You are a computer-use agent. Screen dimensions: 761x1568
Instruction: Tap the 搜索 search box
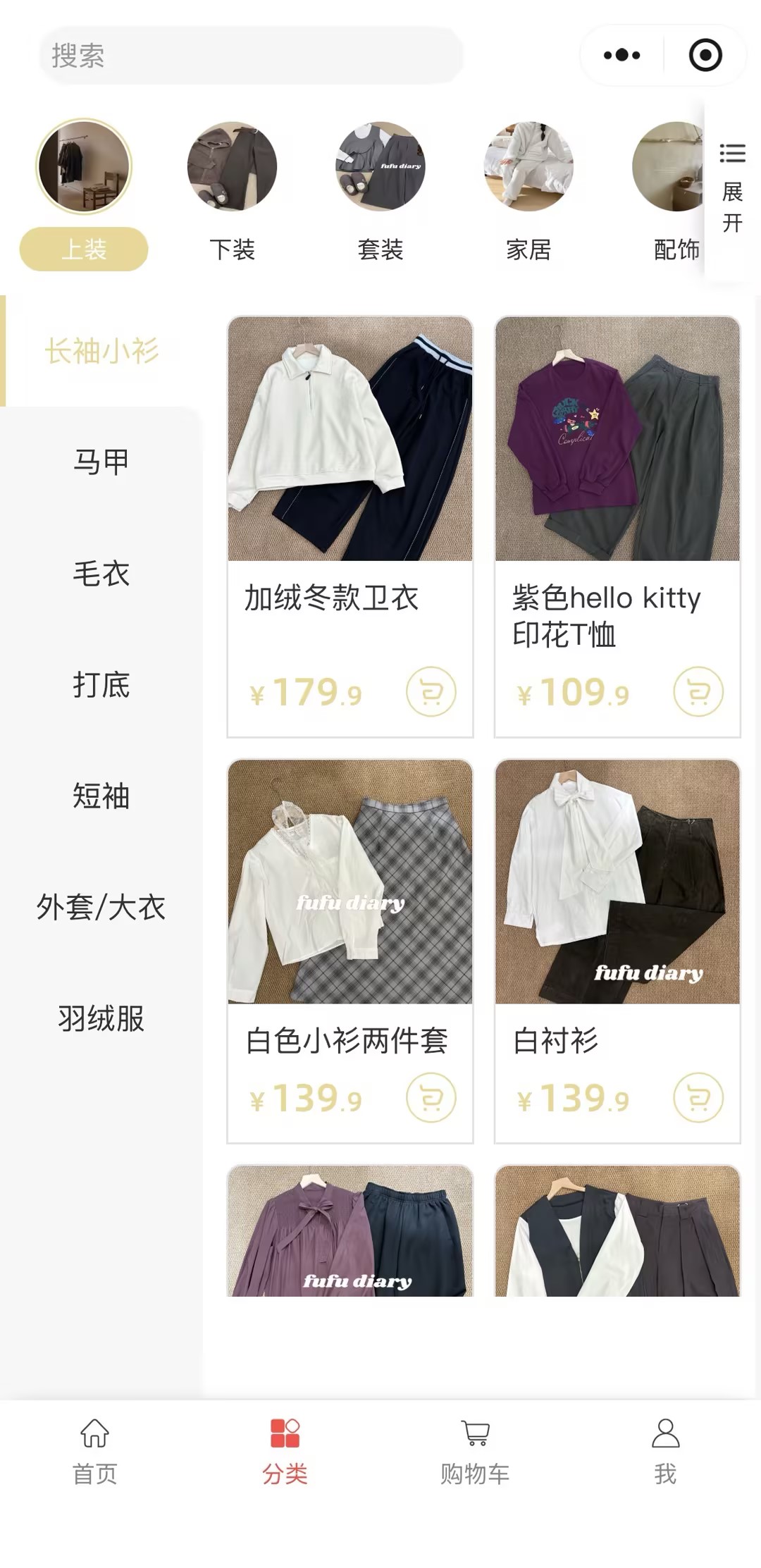click(x=250, y=56)
